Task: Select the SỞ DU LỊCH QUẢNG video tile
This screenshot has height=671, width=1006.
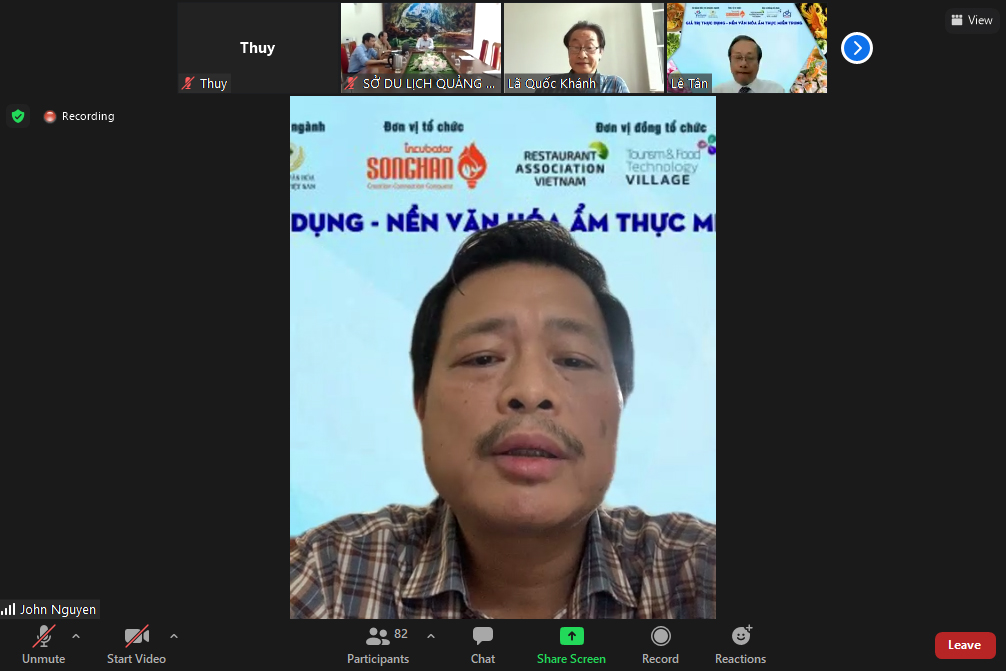Action: [x=421, y=48]
